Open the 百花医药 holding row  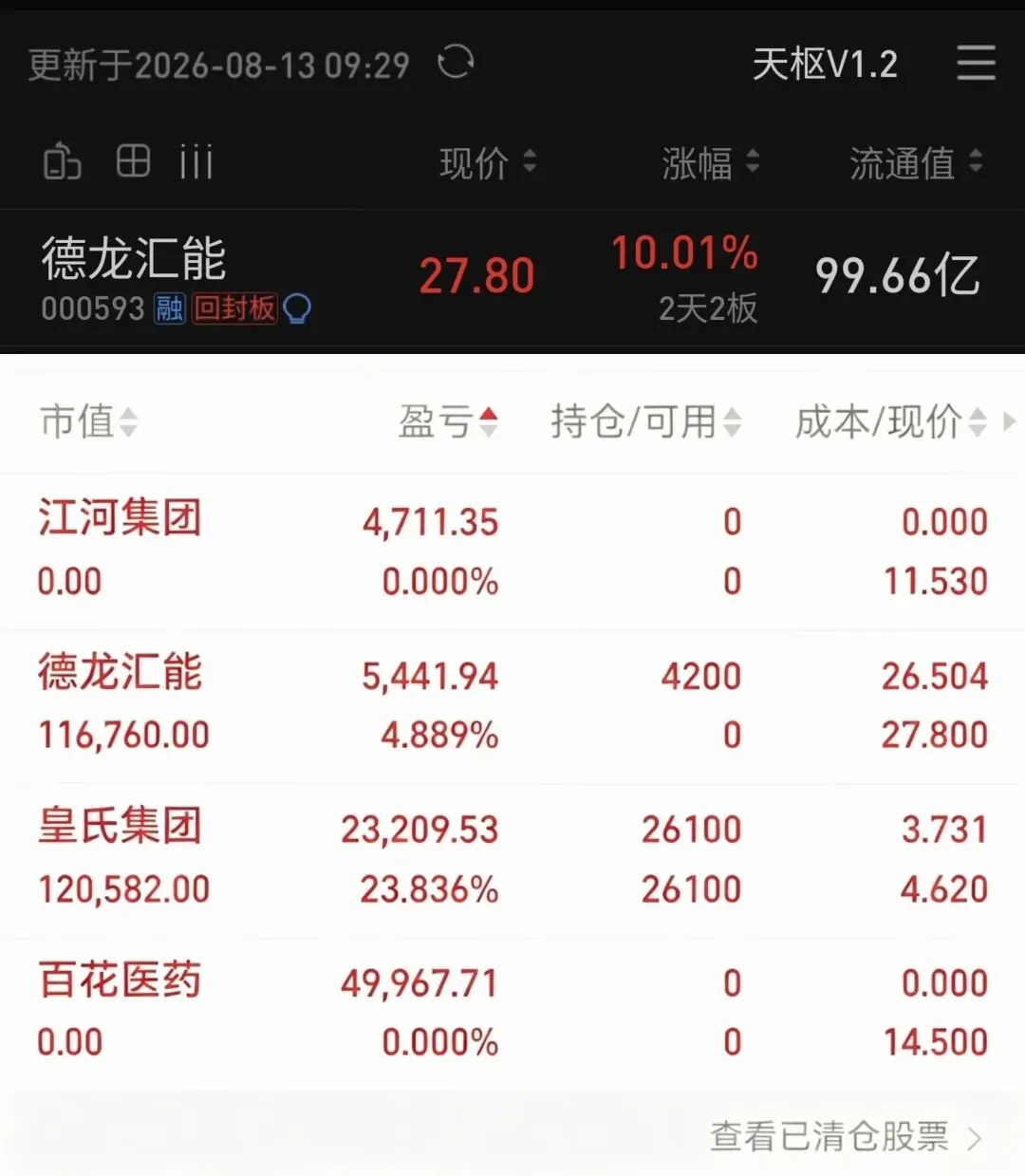512,1014
